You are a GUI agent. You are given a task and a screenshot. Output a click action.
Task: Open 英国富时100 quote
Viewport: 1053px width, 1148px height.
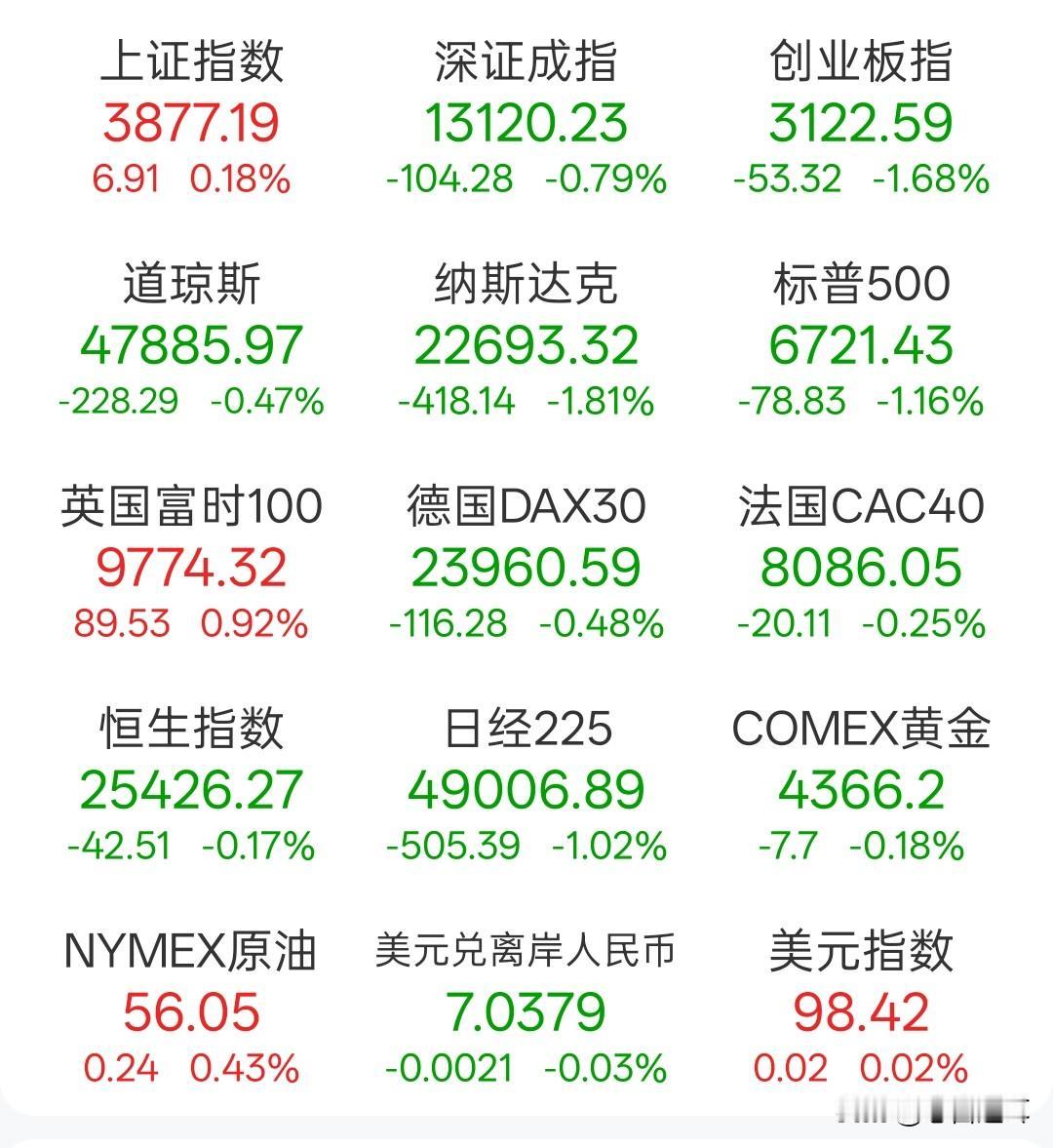(x=192, y=566)
